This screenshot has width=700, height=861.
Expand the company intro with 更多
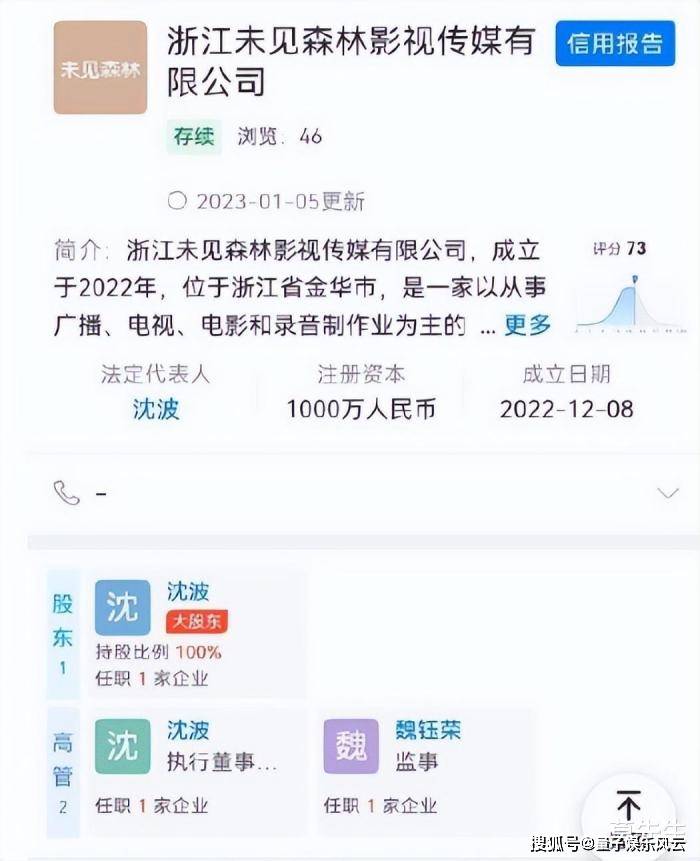click(527, 324)
